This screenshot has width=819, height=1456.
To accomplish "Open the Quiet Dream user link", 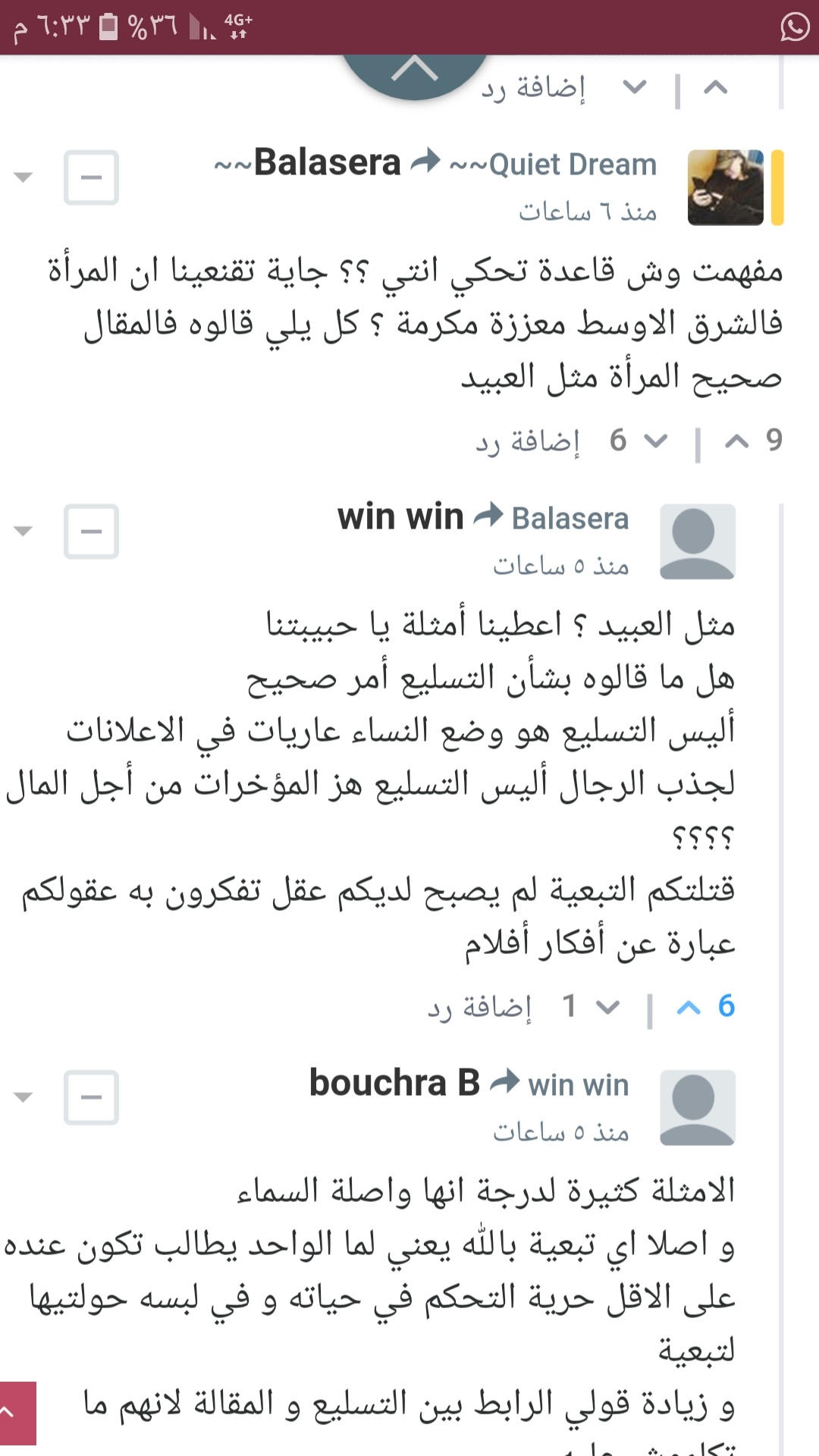I will click(553, 165).
